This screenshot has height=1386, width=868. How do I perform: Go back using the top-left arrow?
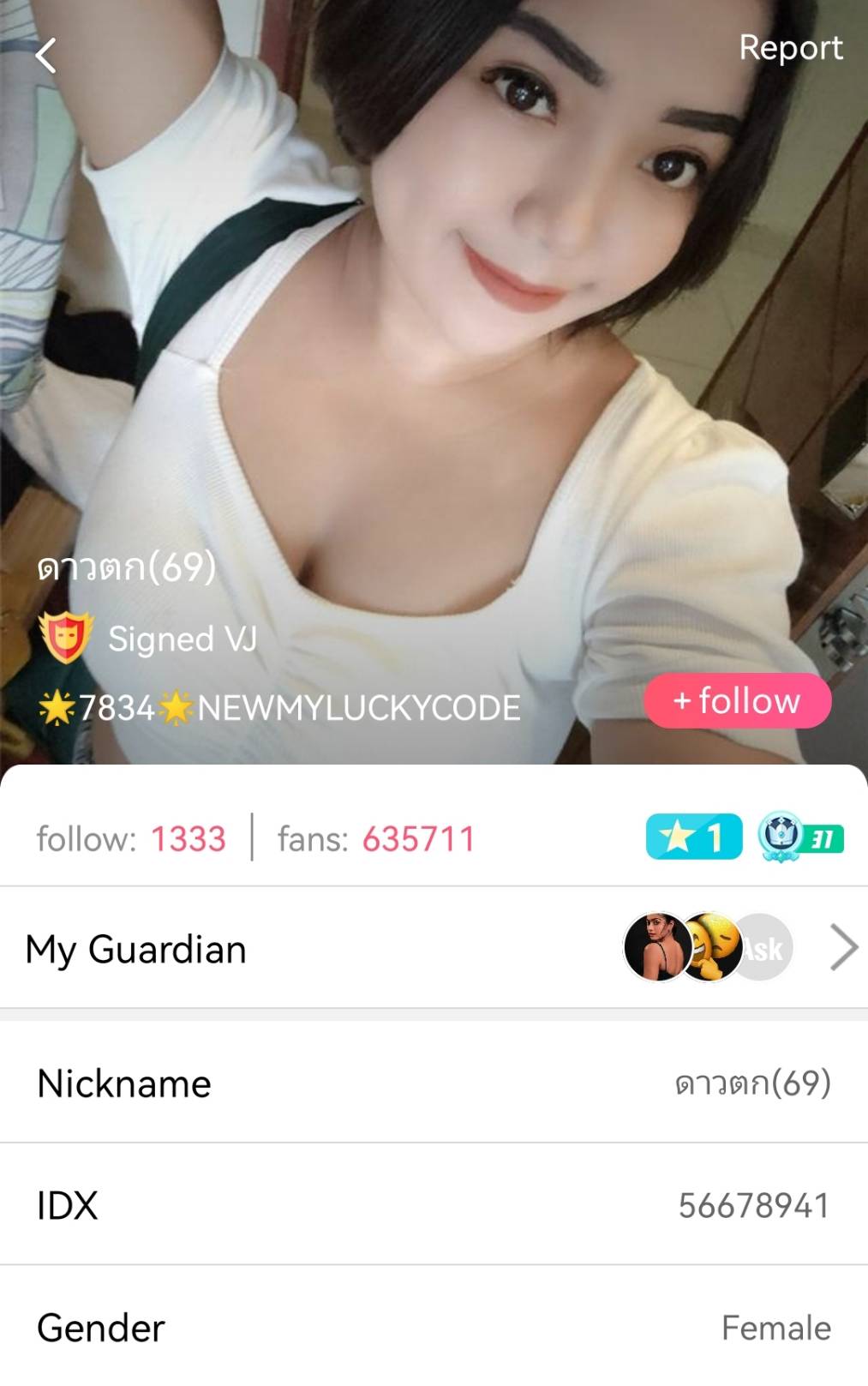45,57
